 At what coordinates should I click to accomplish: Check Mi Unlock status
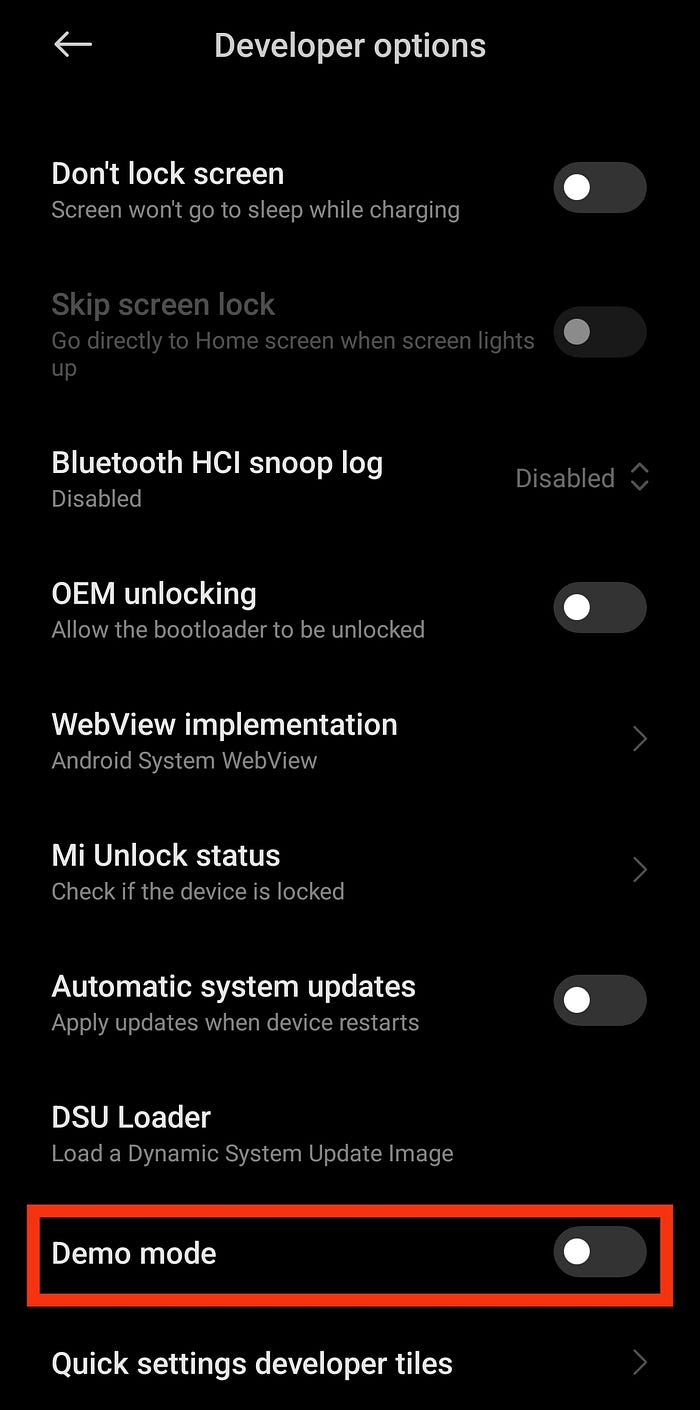(350, 870)
